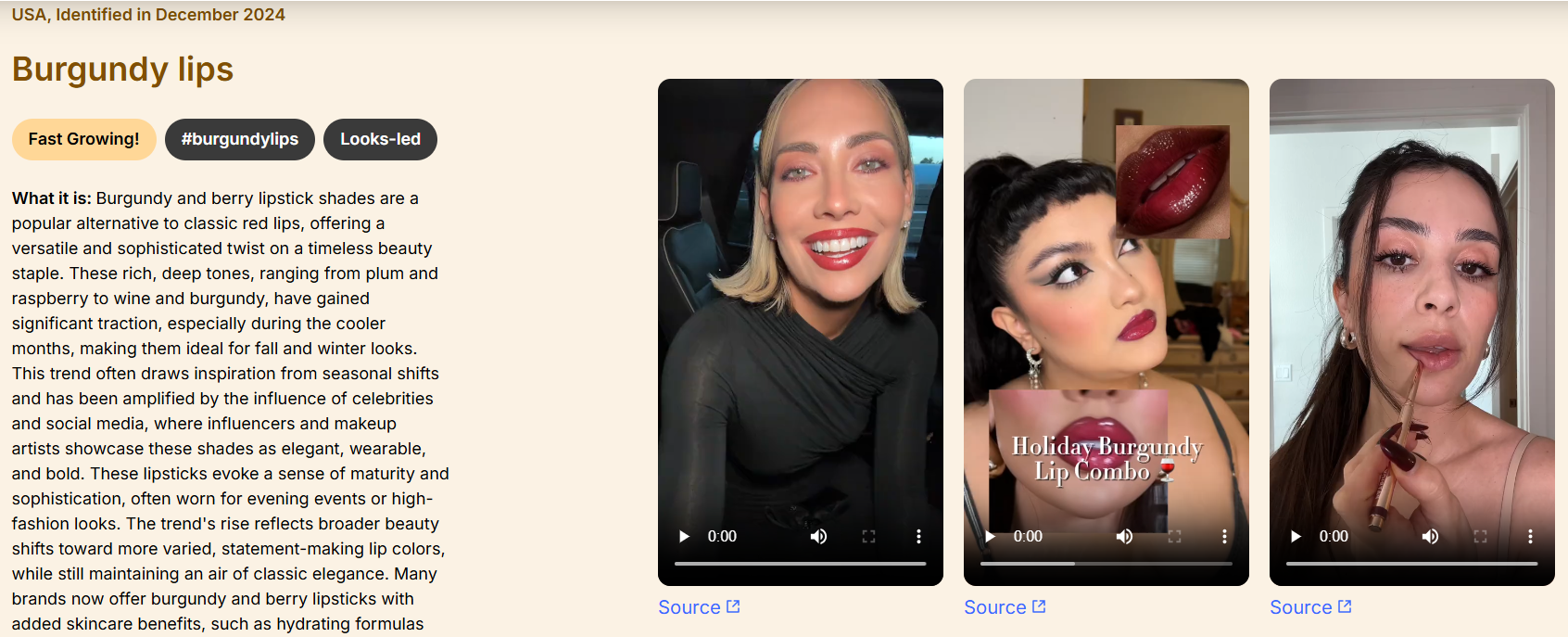1568x637 pixels.
Task: Play the third video with the lip liner
Action: (1296, 536)
